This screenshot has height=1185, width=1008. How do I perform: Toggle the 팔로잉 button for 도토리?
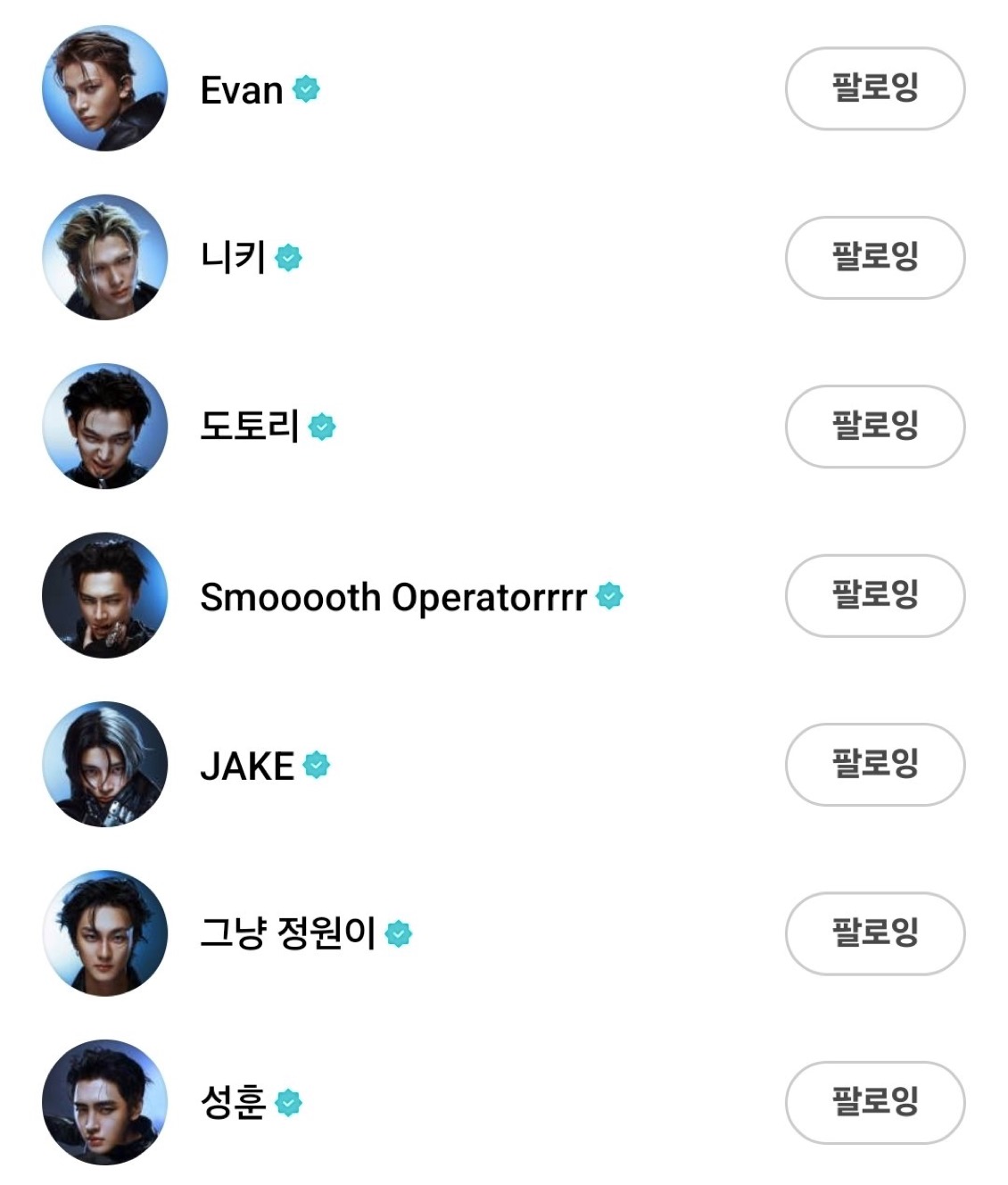[874, 426]
